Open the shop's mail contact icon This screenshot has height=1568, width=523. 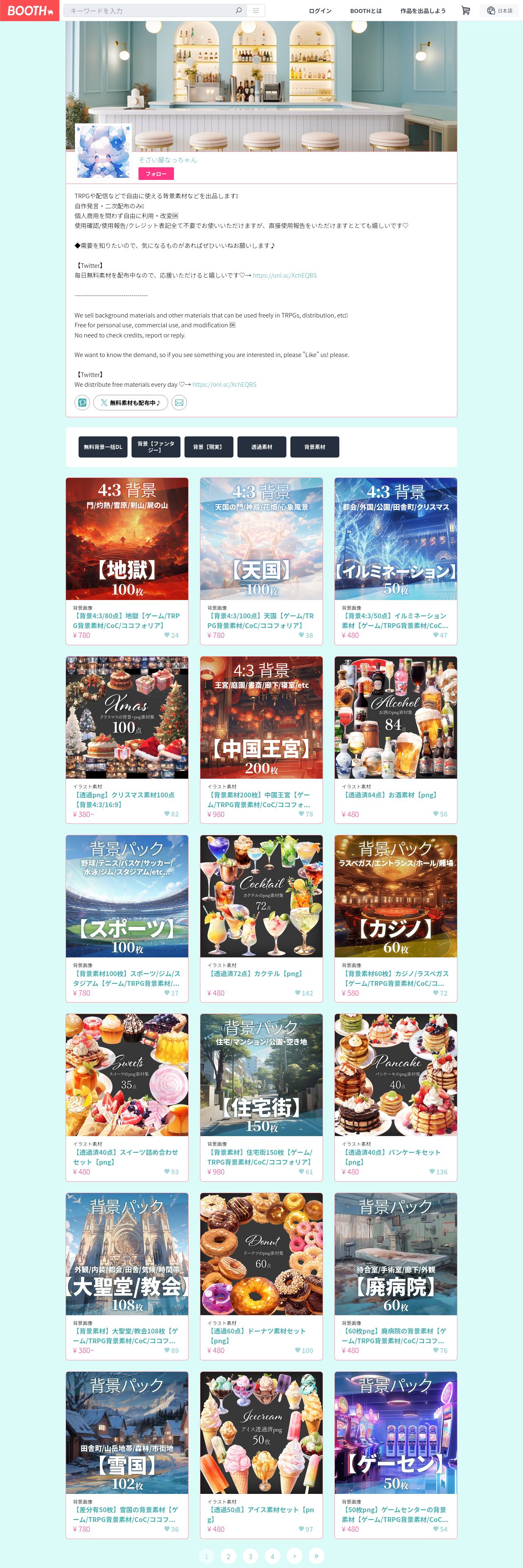[179, 403]
